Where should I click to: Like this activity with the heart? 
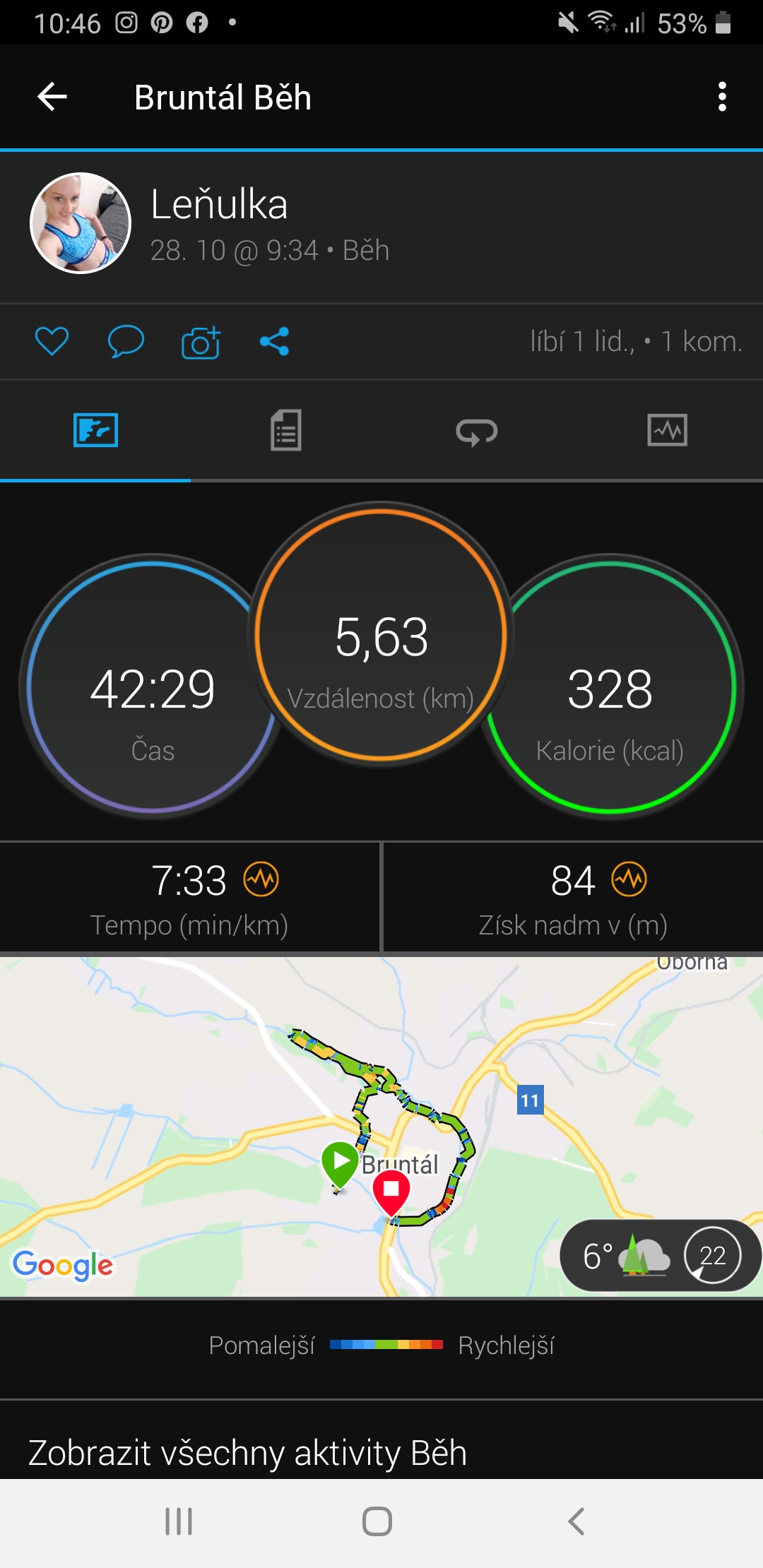[52, 342]
